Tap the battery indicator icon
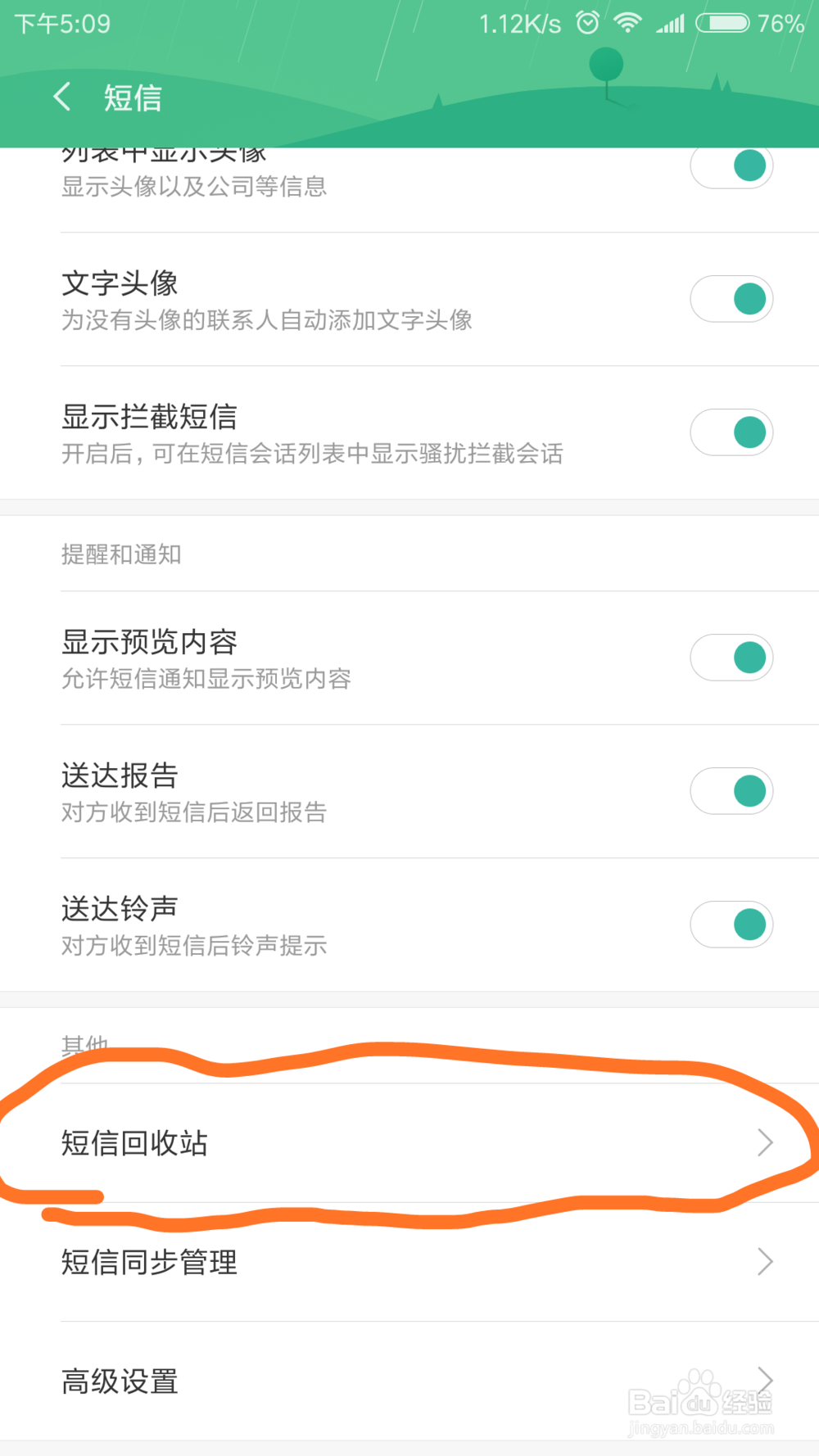Screen dimensions: 819x1456 (x=724, y=23)
